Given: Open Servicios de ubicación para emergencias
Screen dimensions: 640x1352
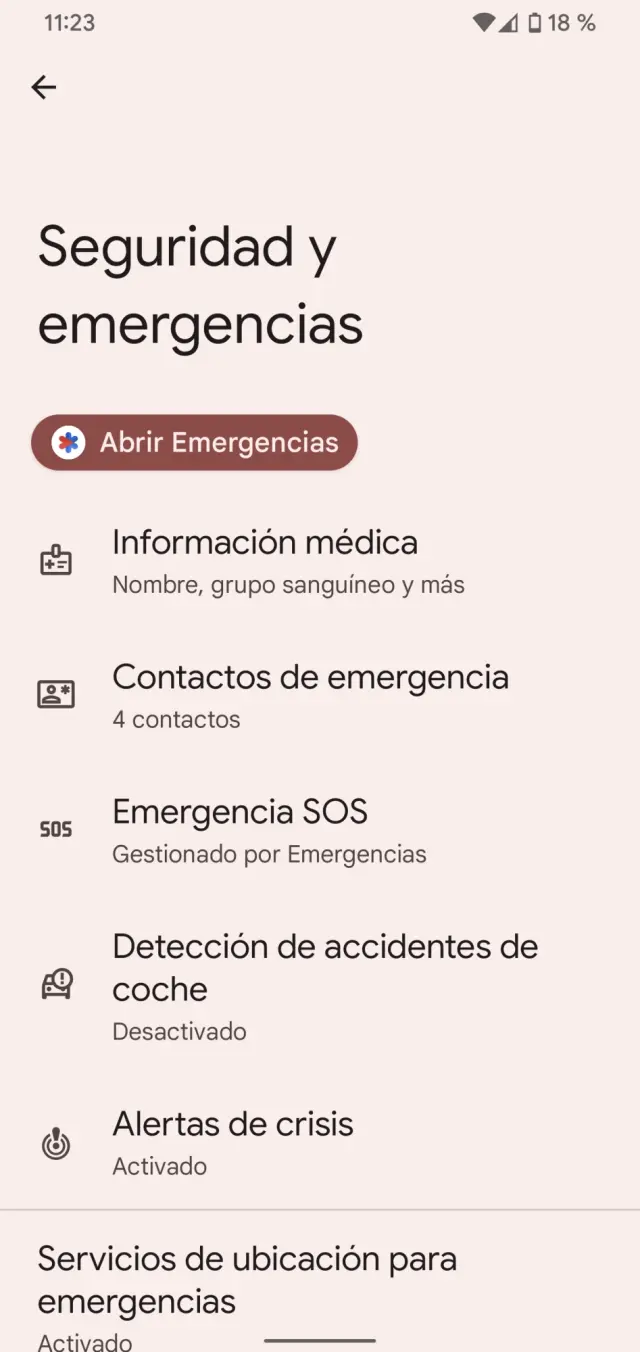Looking at the screenshot, I should (x=246, y=1290).
